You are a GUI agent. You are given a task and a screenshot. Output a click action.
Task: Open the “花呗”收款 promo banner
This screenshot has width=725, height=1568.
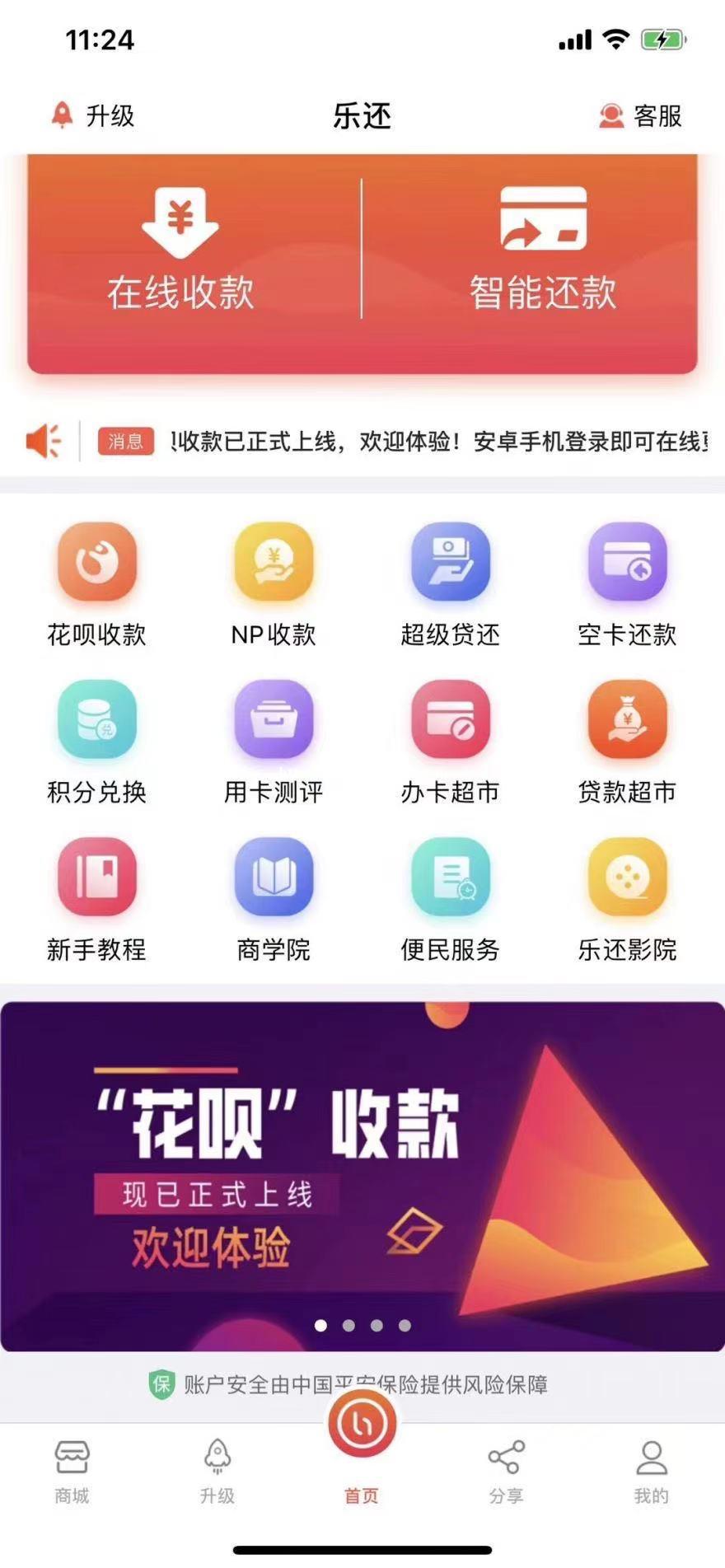[362, 1176]
